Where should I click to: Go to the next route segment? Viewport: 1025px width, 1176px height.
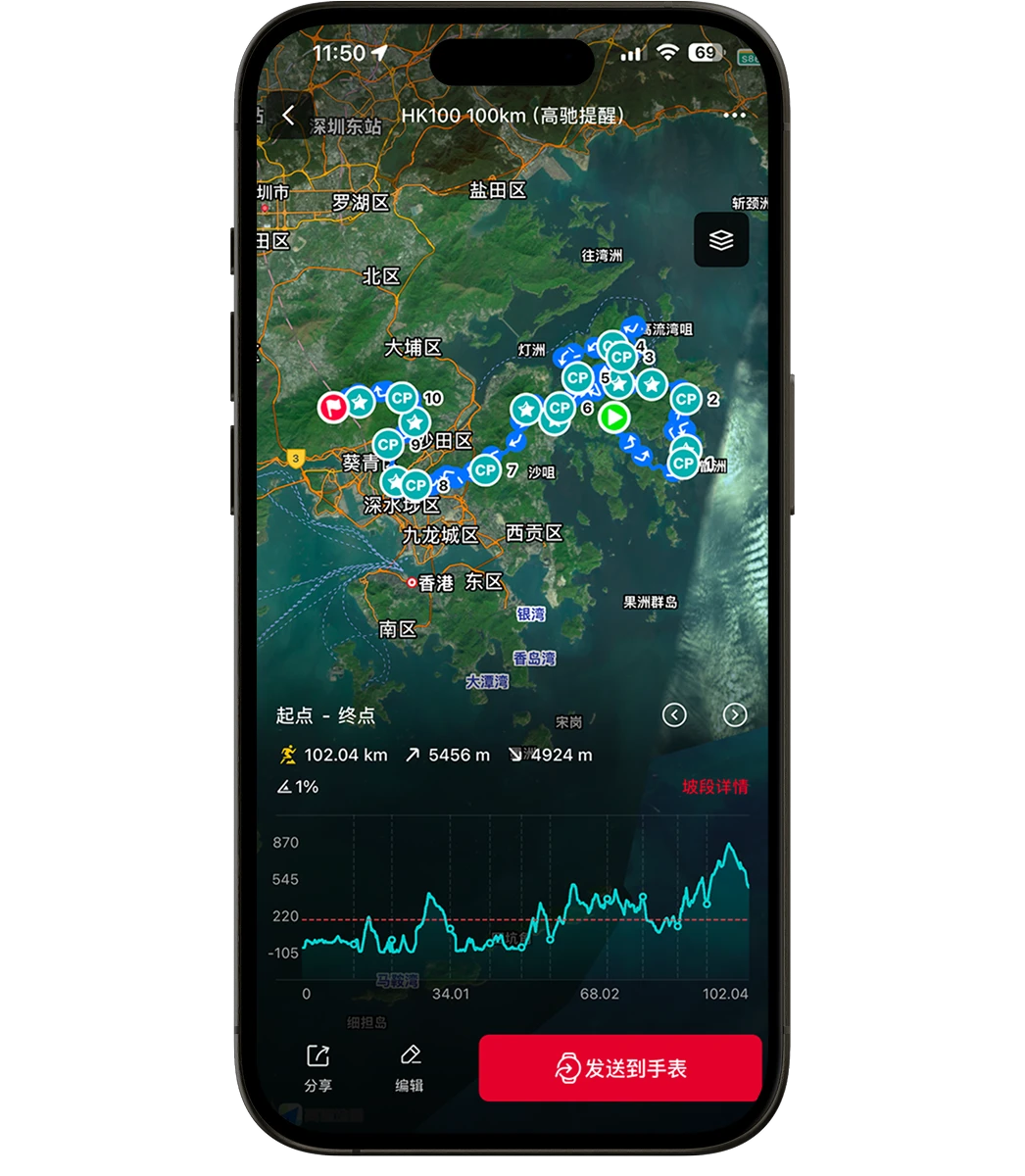[x=735, y=715]
